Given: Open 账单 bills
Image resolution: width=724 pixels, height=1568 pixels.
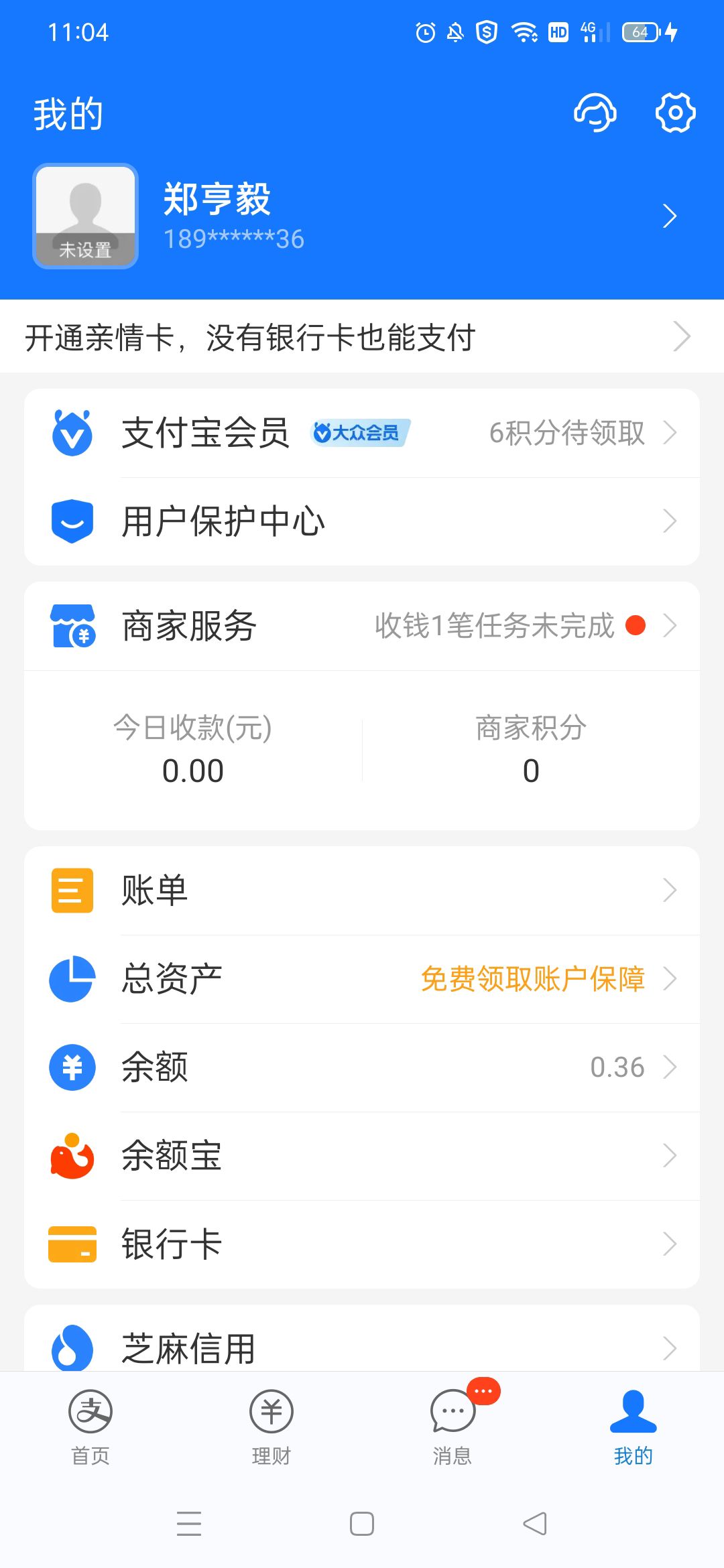Looking at the screenshot, I should pos(362,891).
